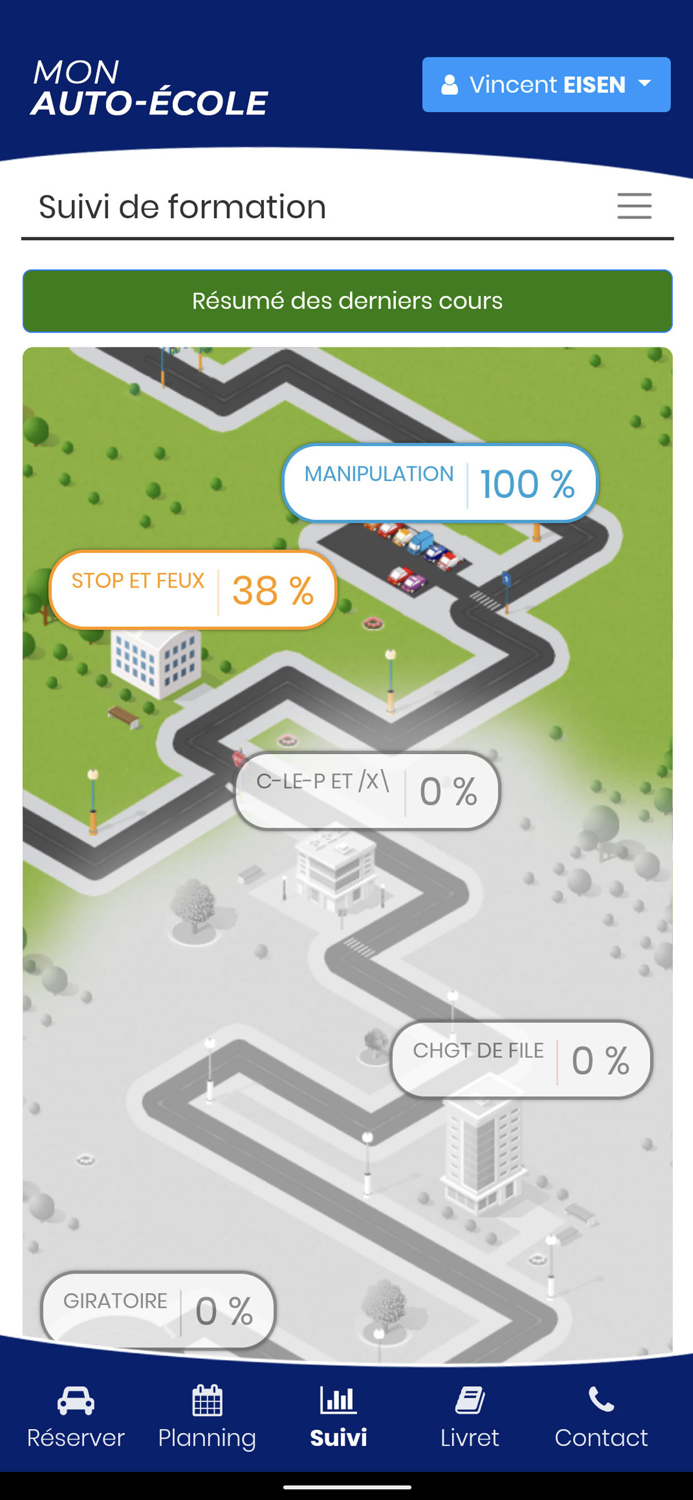Open the Livret tab

pyautogui.click(x=469, y=1418)
